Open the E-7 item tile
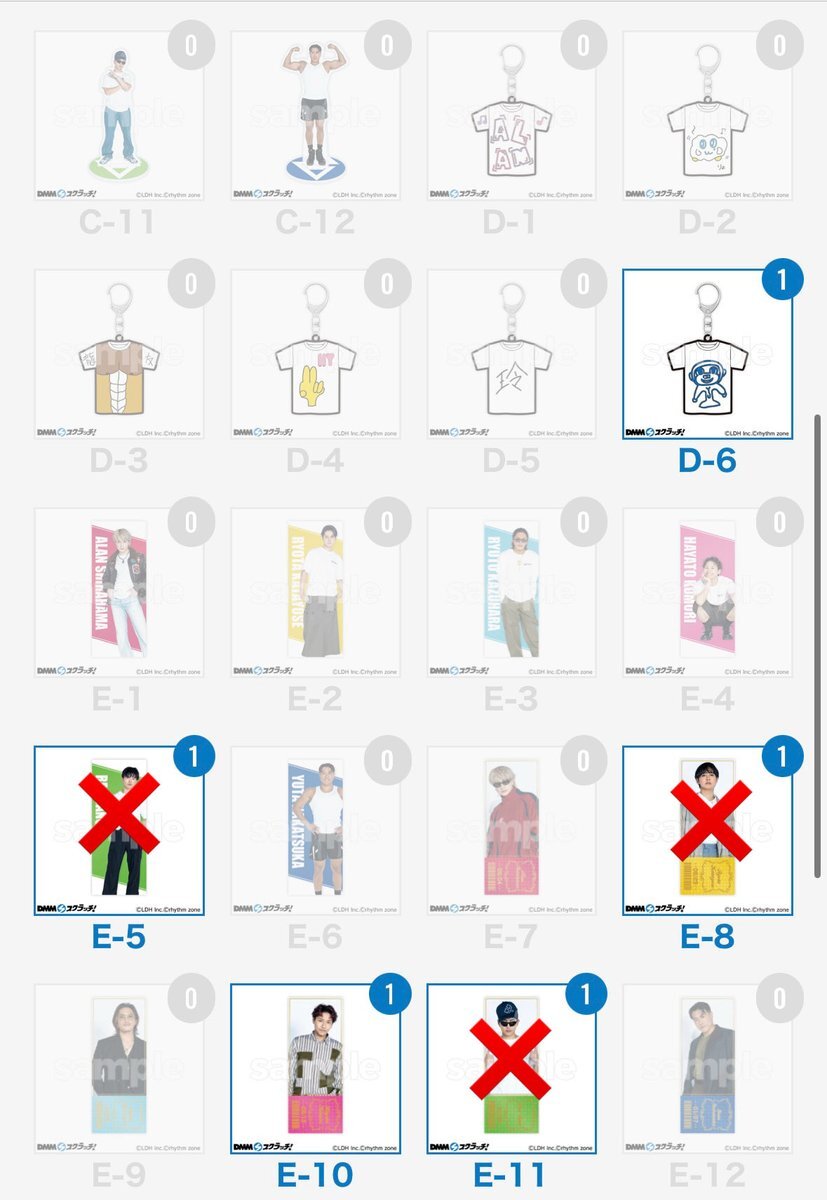The width and height of the screenshot is (827, 1200). [511, 830]
